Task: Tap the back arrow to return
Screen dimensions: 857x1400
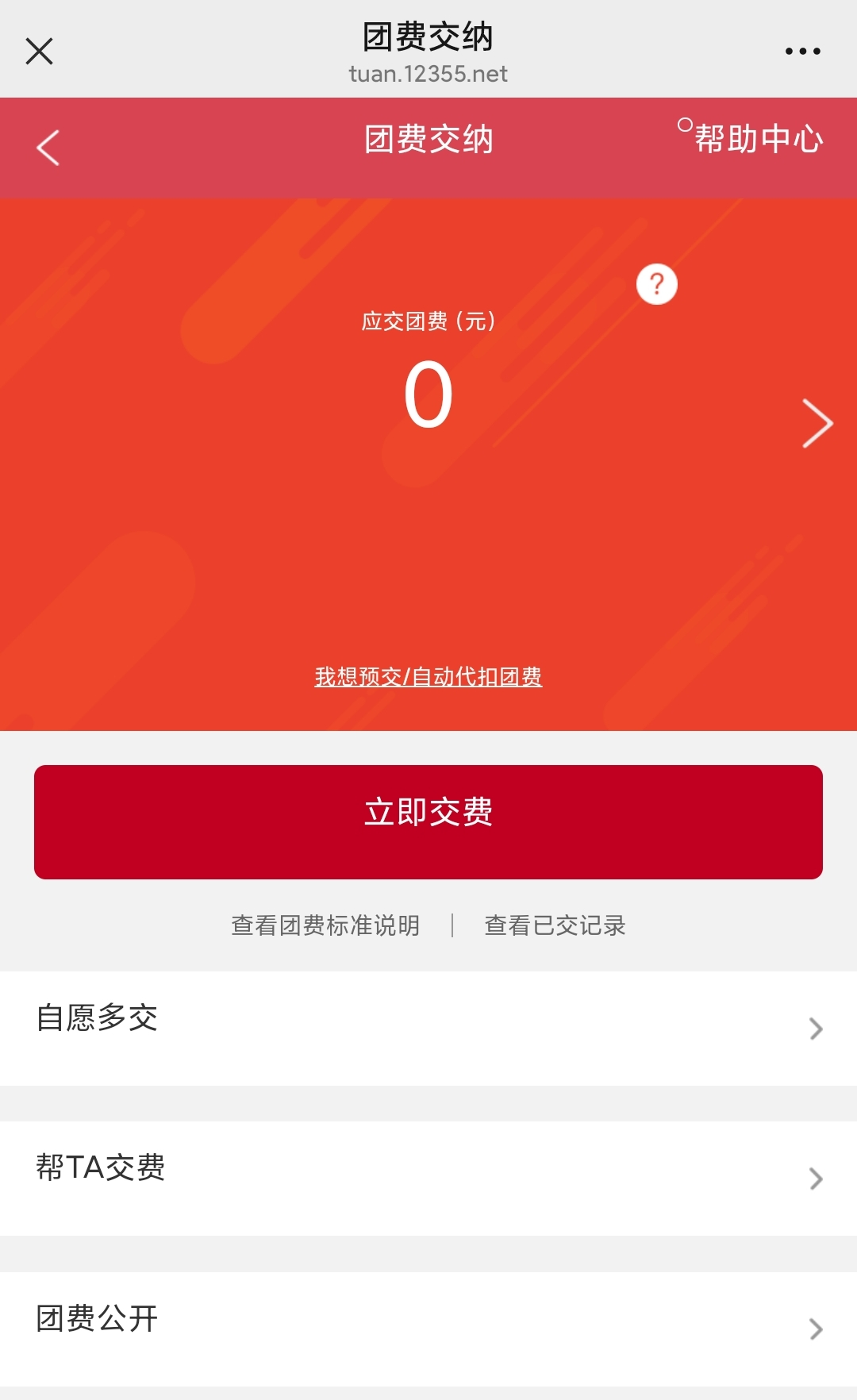Action: click(x=46, y=148)
